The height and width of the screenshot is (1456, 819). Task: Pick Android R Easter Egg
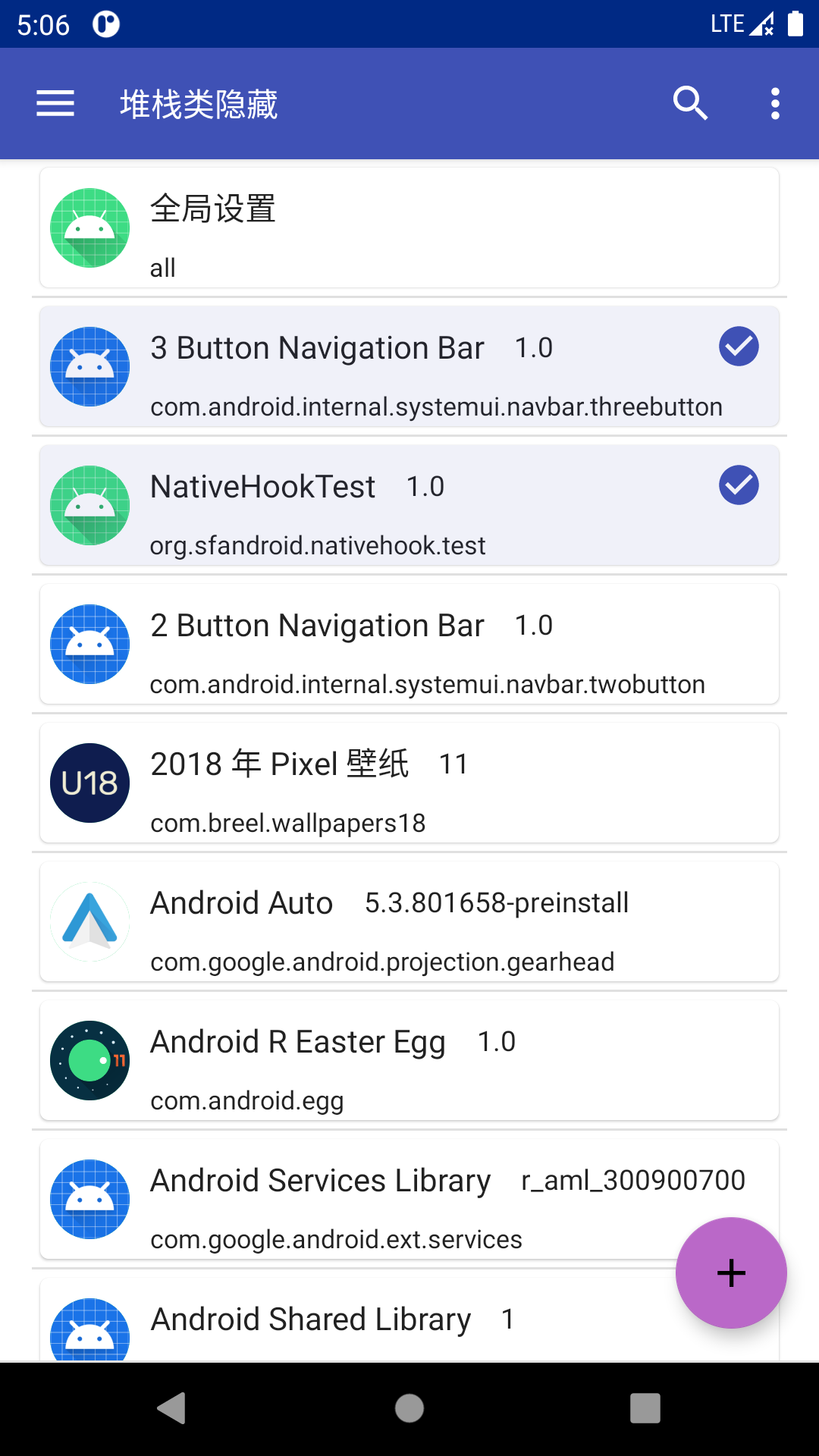click(409, 1060)
